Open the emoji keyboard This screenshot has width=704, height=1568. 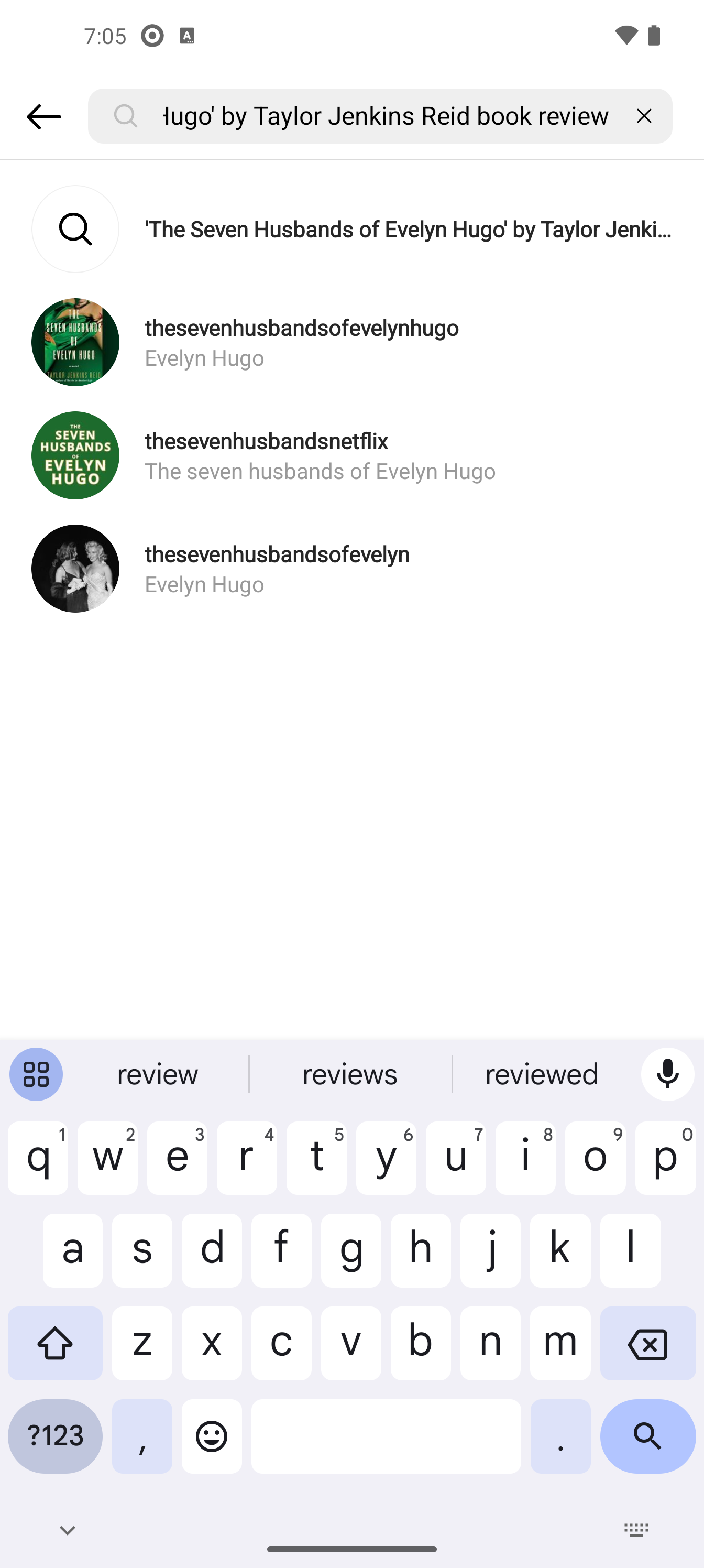click(212, 1436)
